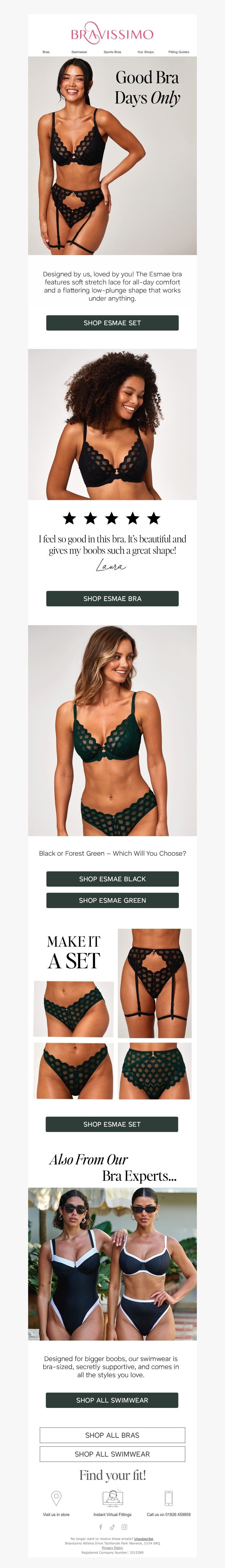Open the Sports Bras link

pyautogui.click(x=112, y=52)
